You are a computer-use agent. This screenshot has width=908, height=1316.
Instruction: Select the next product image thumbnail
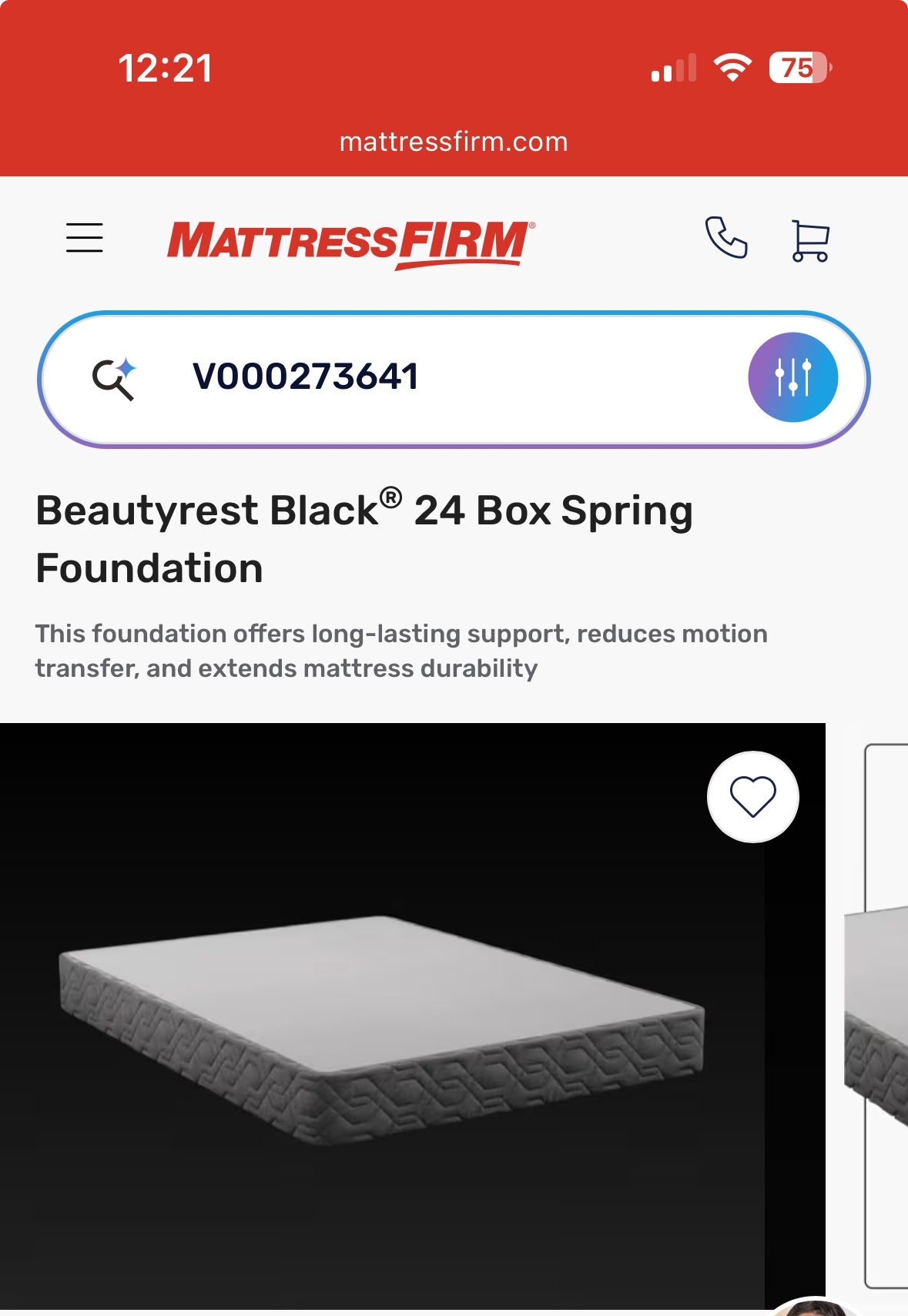(886, 1001)
